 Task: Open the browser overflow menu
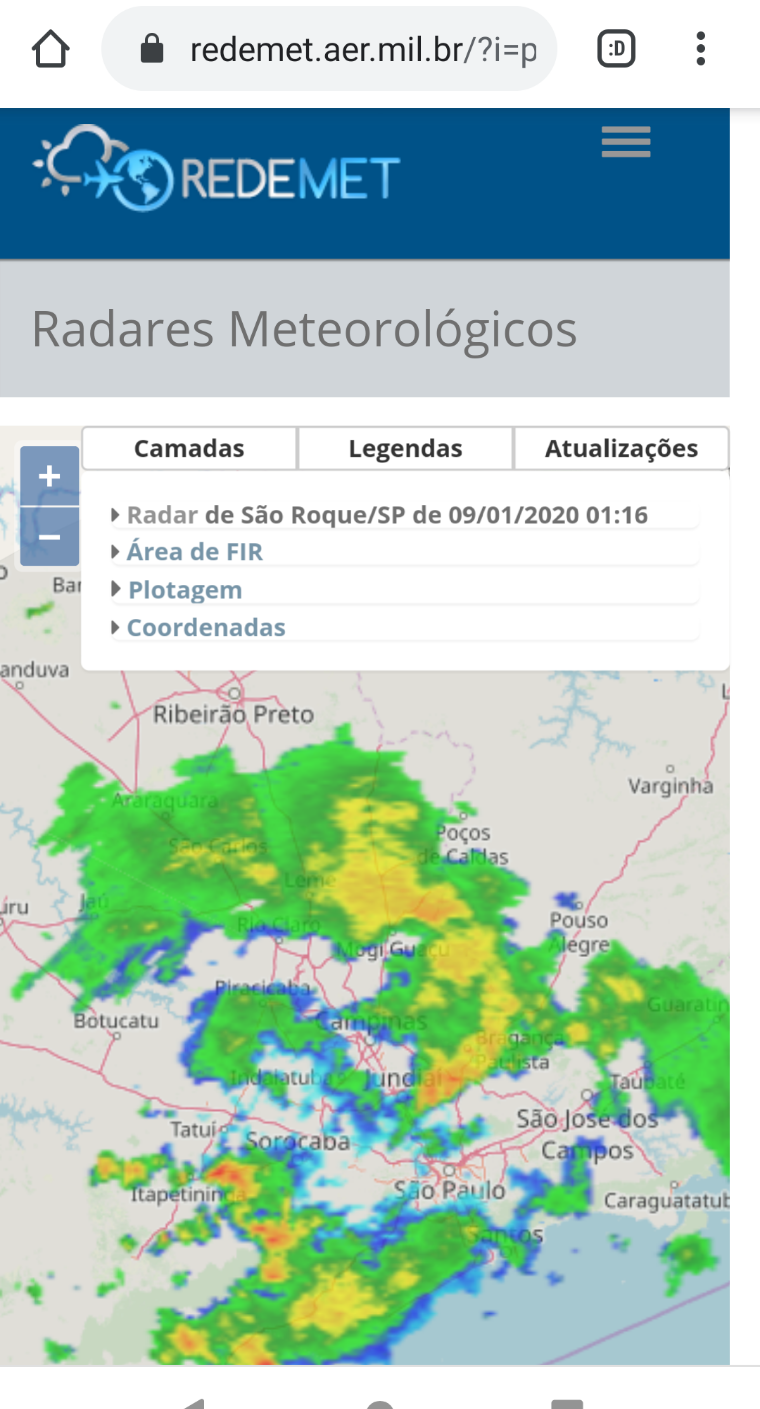(x=701, y=48)
